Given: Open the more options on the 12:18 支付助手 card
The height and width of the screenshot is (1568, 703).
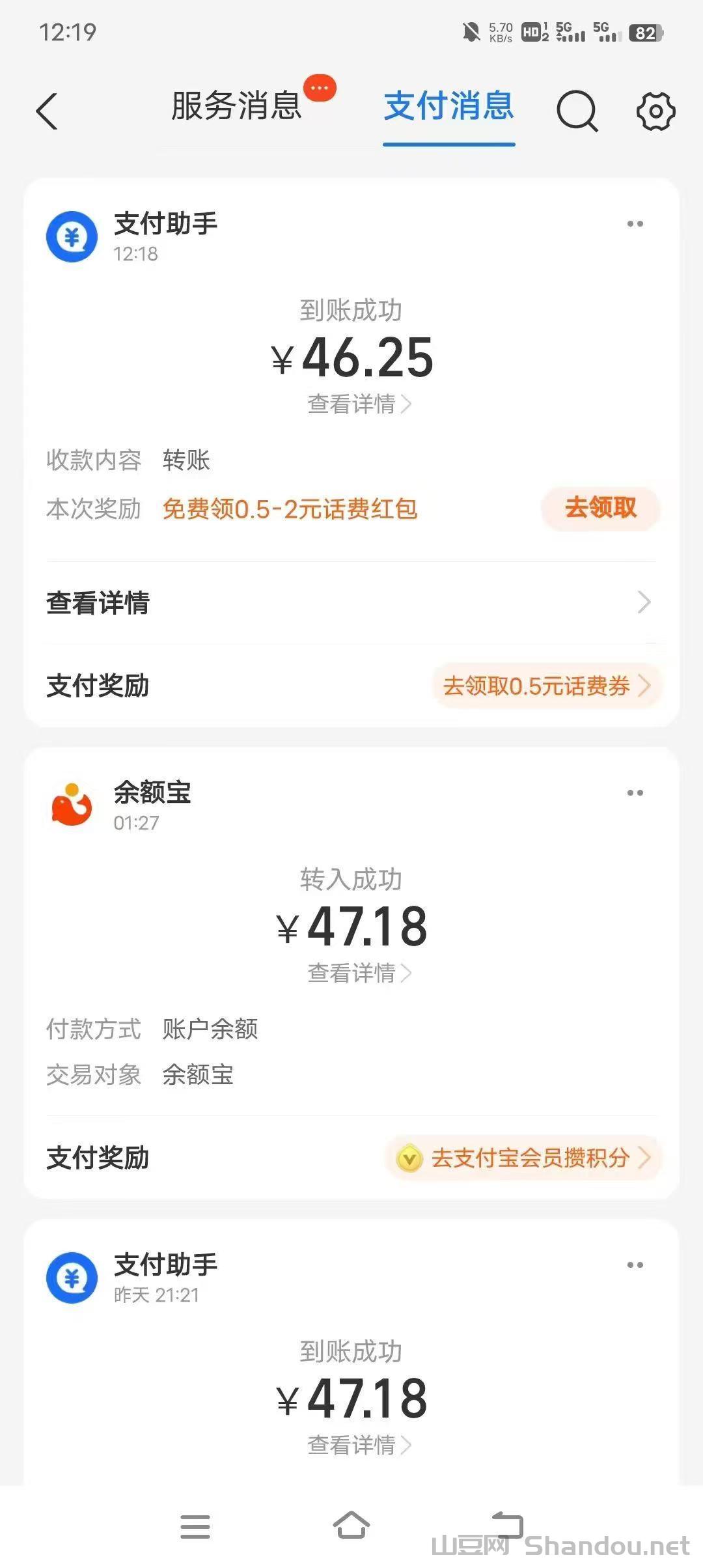Looking at the screenshot, I should click(635, 224).
